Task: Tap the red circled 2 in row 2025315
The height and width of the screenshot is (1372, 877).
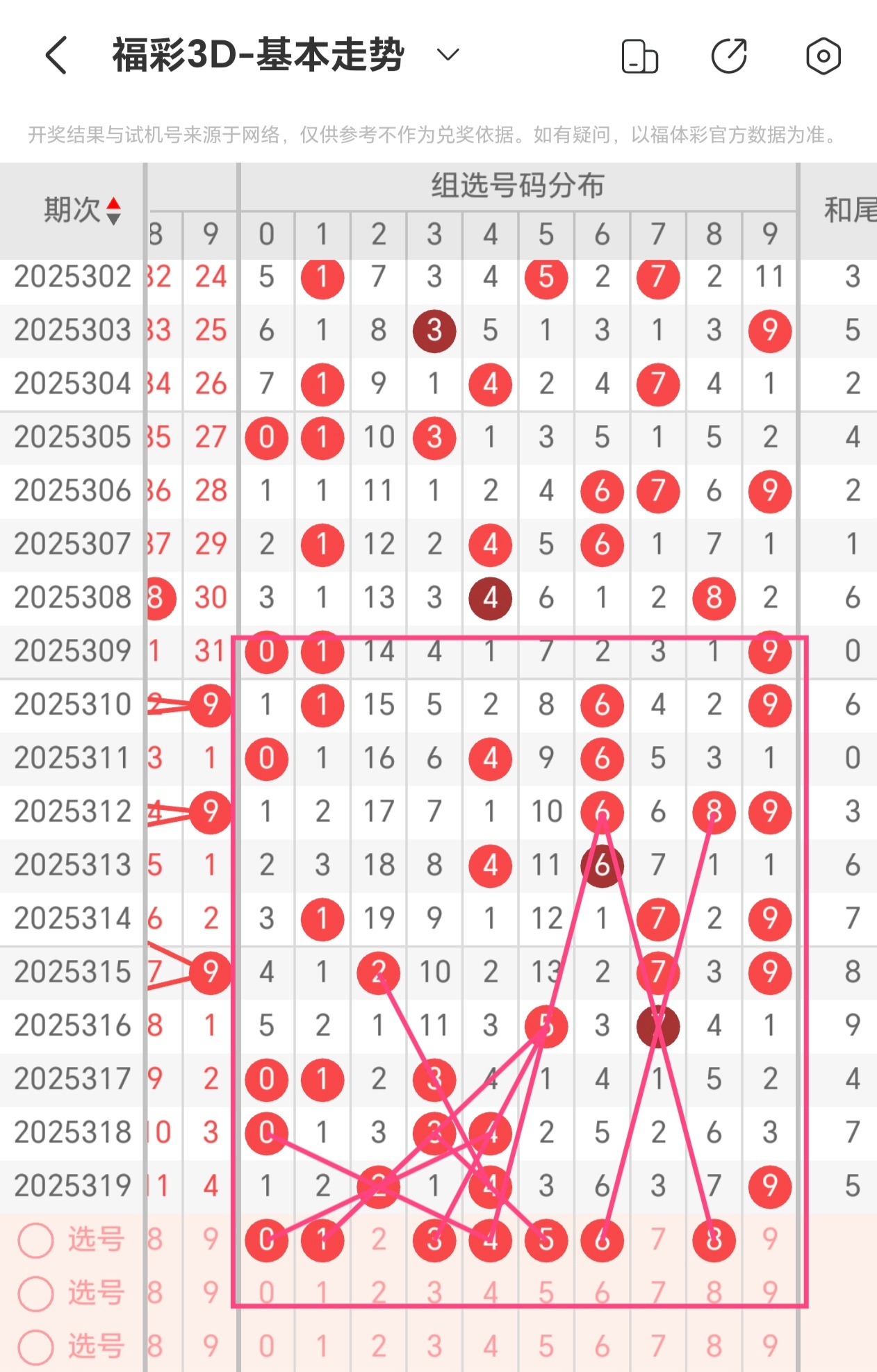Action: tap(378, 973)
